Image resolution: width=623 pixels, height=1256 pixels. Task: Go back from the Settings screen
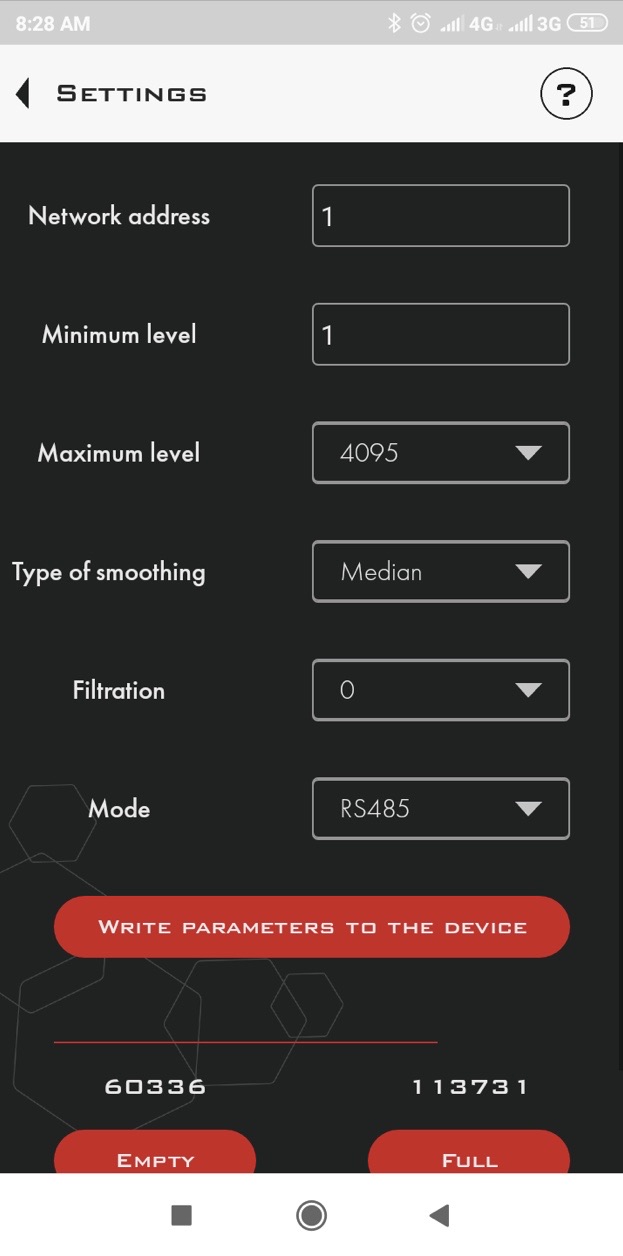[23, 94]
